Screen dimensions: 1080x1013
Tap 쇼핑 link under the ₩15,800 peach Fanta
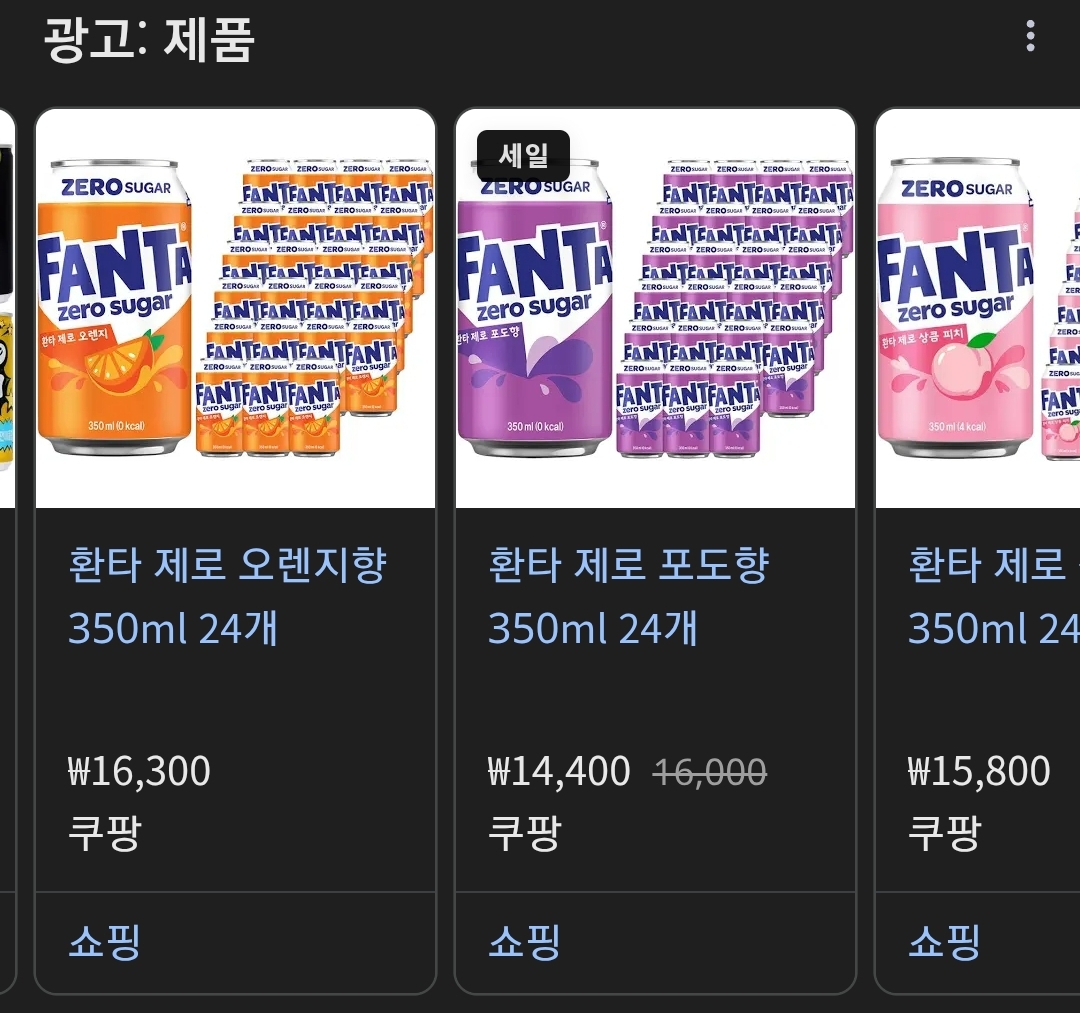point(944,941)
